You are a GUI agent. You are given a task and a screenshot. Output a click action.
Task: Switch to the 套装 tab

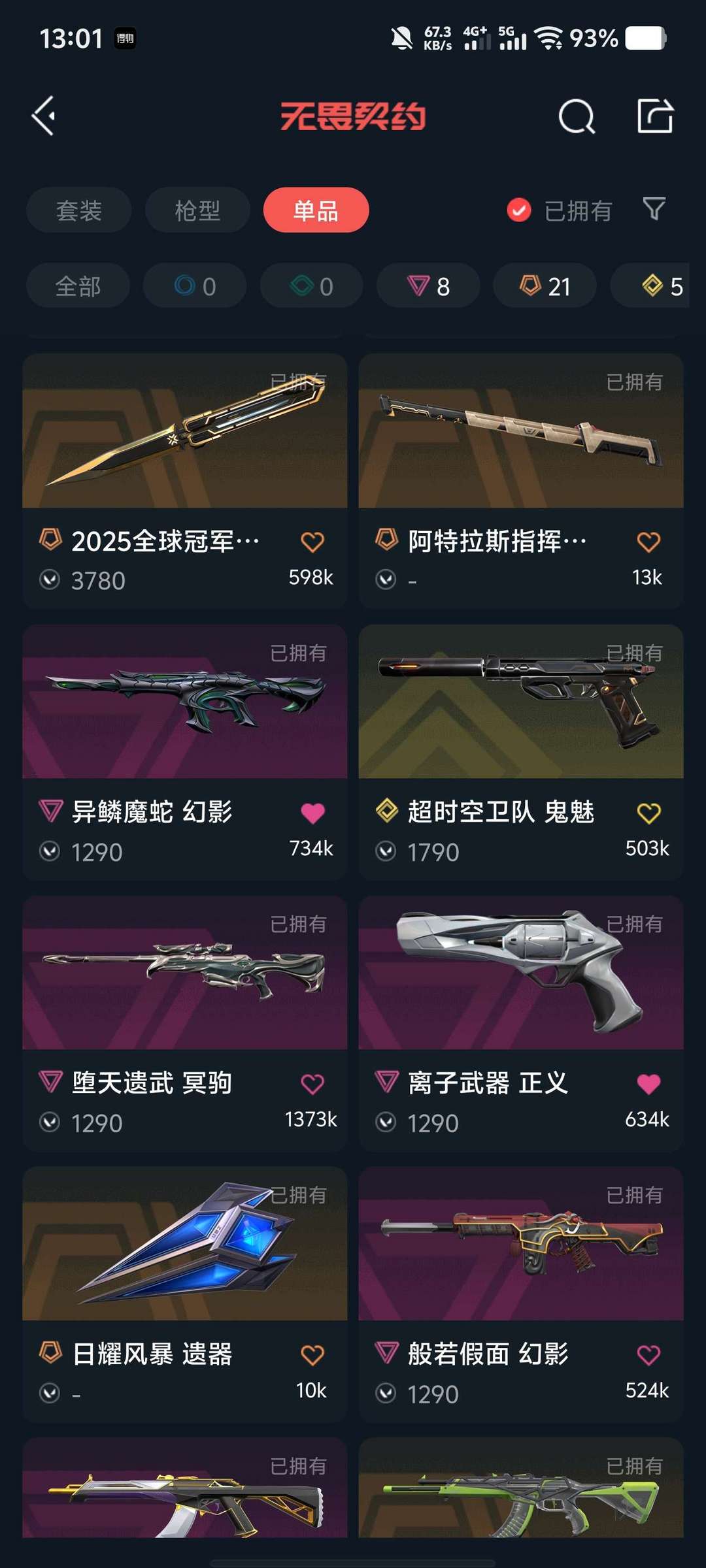tap(79, 210)
